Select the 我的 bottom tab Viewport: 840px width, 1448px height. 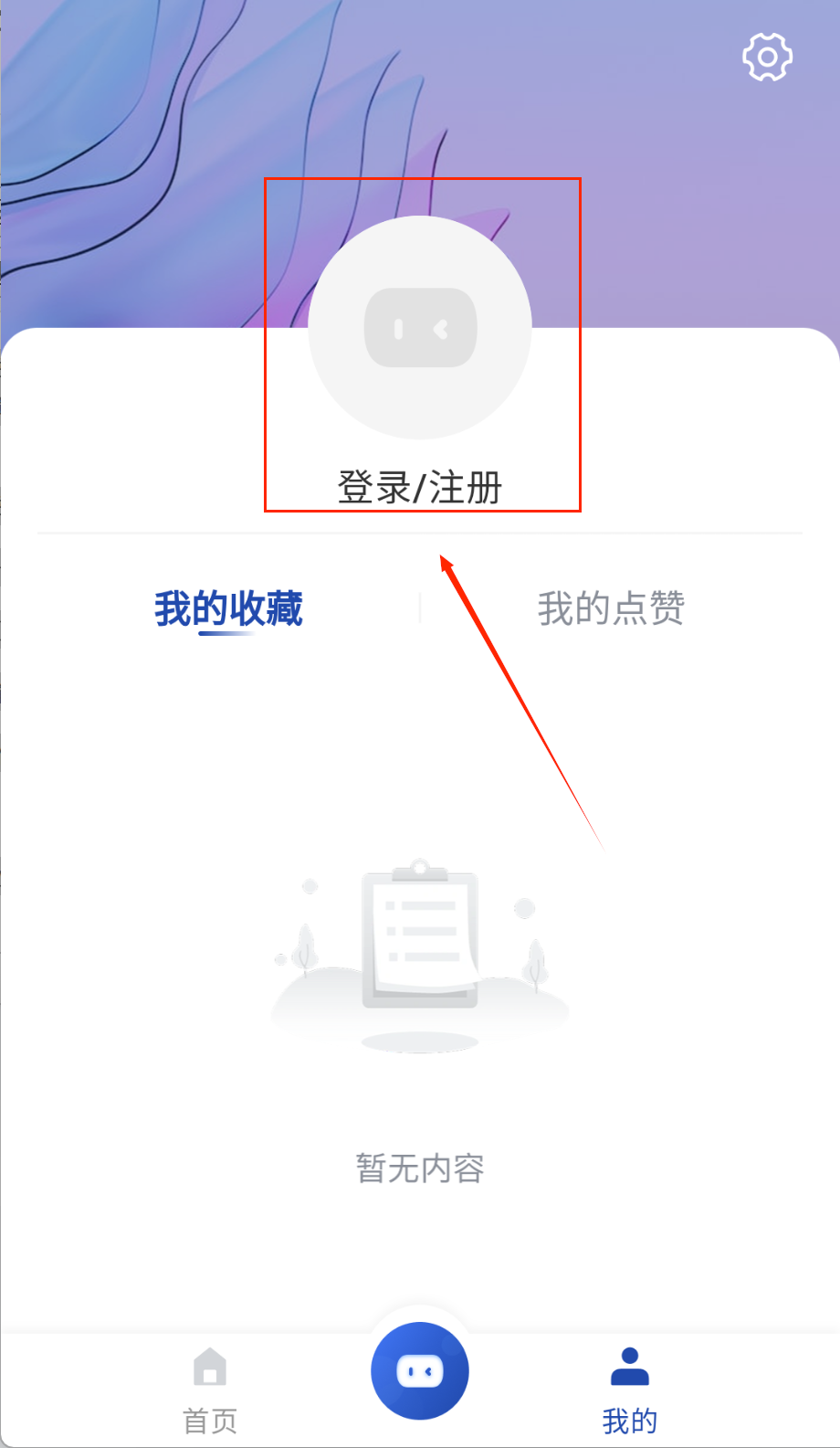point(629,1389)
